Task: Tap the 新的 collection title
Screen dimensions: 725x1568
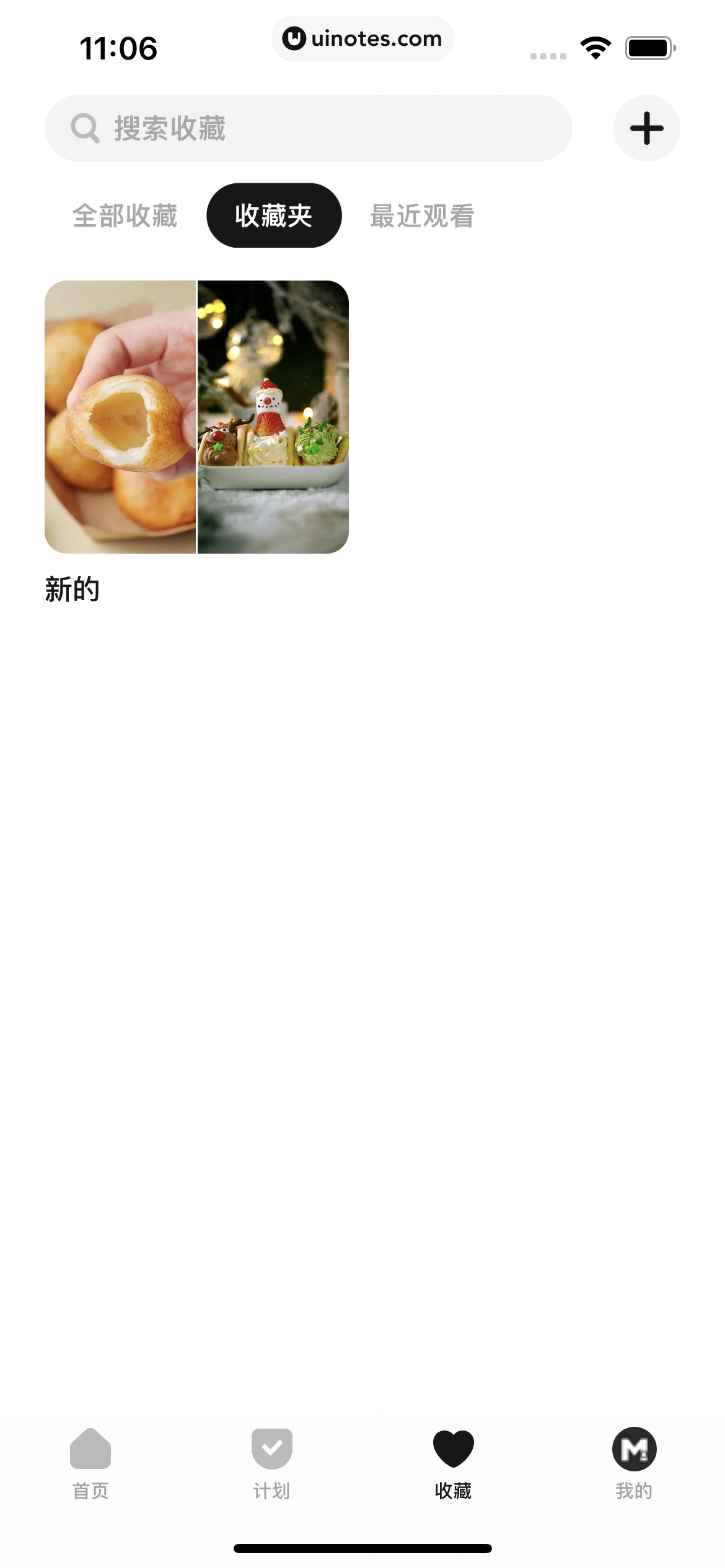Action: coord(72,590)
